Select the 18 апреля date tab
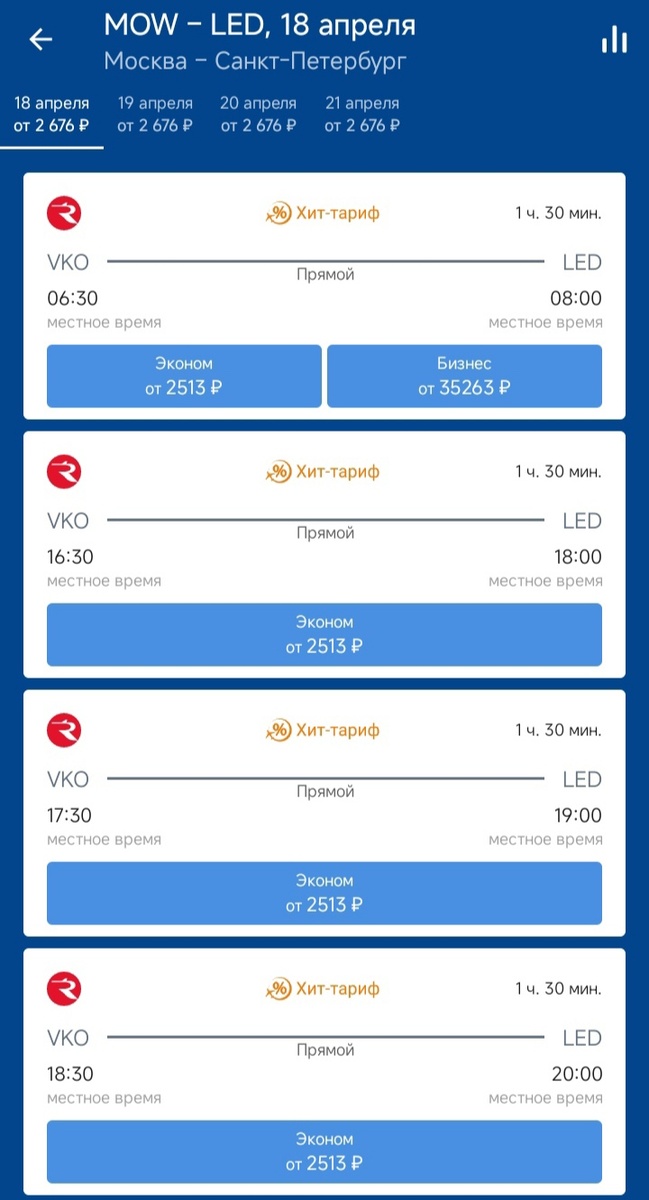 [x=52, y=115]
